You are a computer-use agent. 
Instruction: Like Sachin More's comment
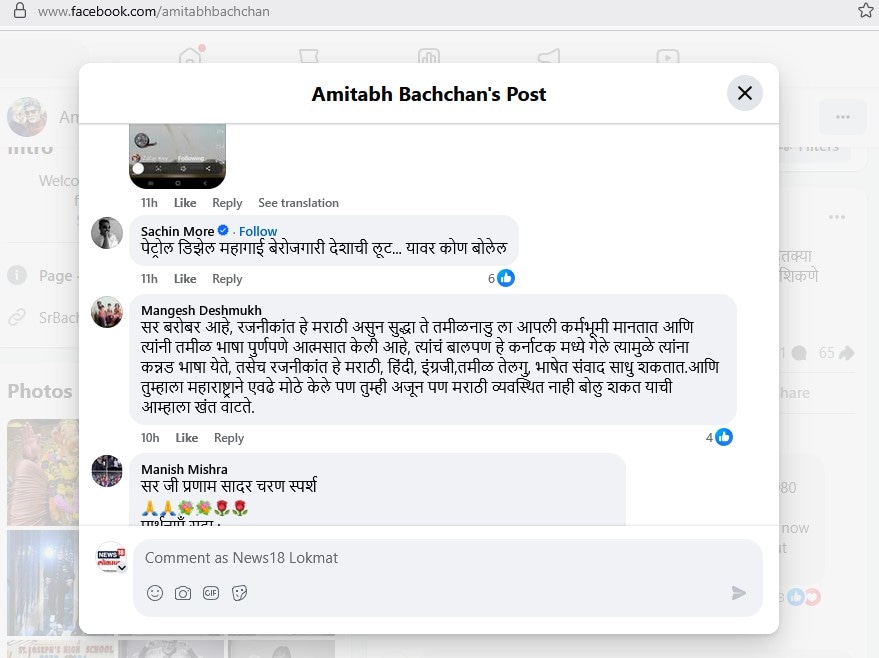pos(185,279)
